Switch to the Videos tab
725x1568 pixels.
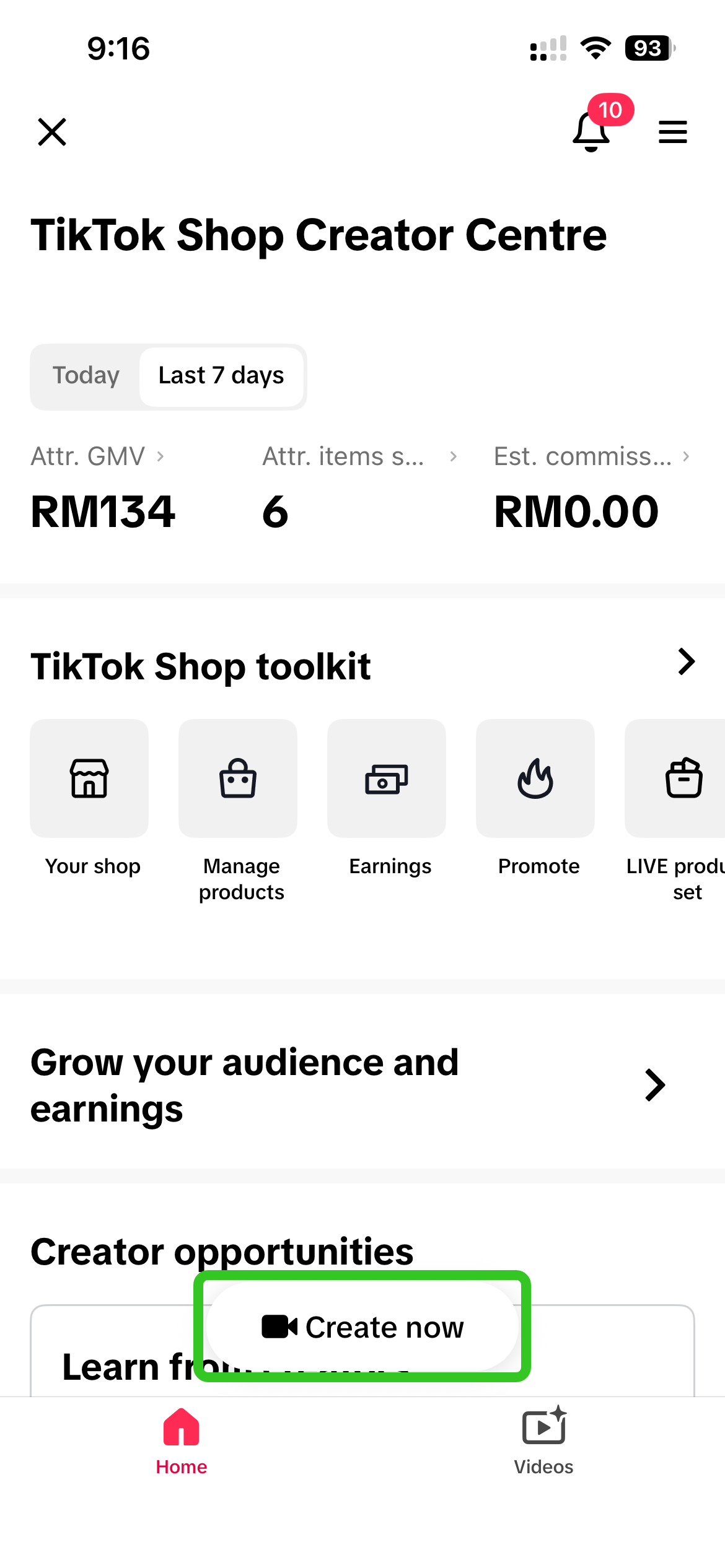pos(543,1440)
